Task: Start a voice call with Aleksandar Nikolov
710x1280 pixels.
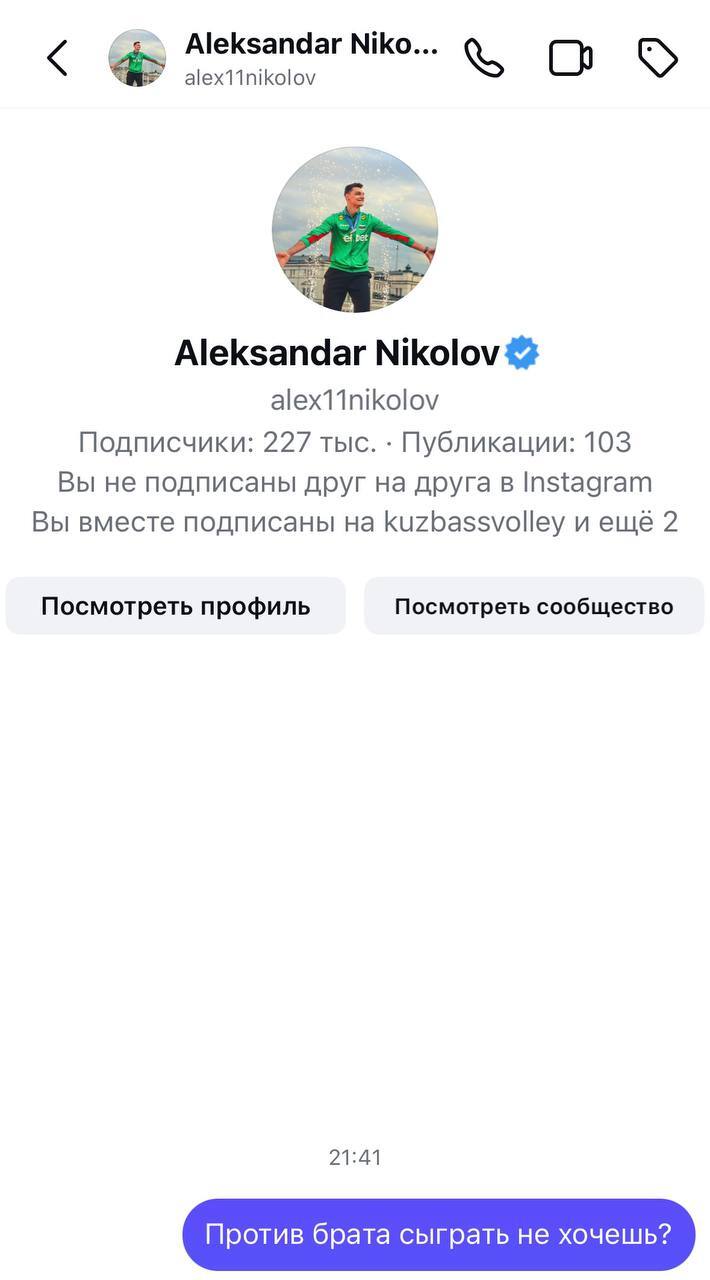Action: click(484, 58)
